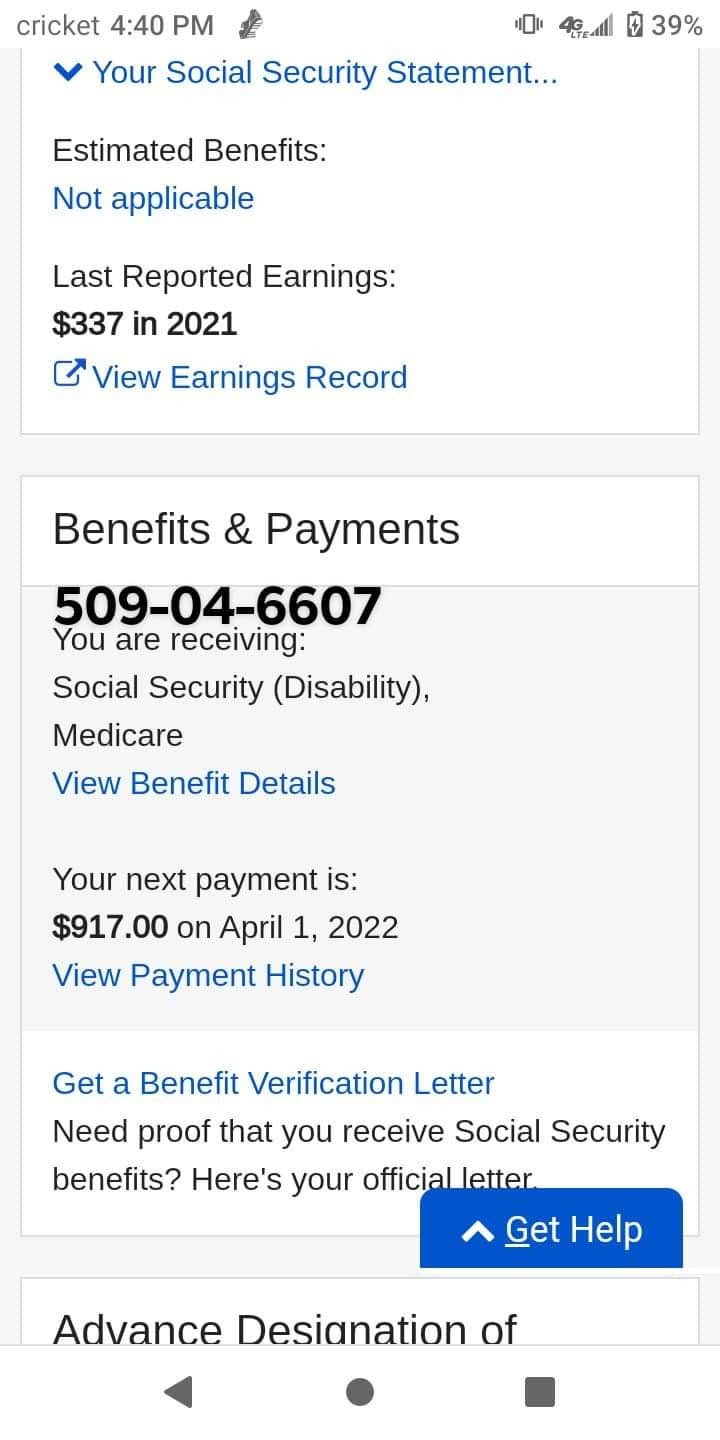This screenshot has height=1440, width=720.
Task: Expand Your Social Security Statement section
Action: point(305,73)
